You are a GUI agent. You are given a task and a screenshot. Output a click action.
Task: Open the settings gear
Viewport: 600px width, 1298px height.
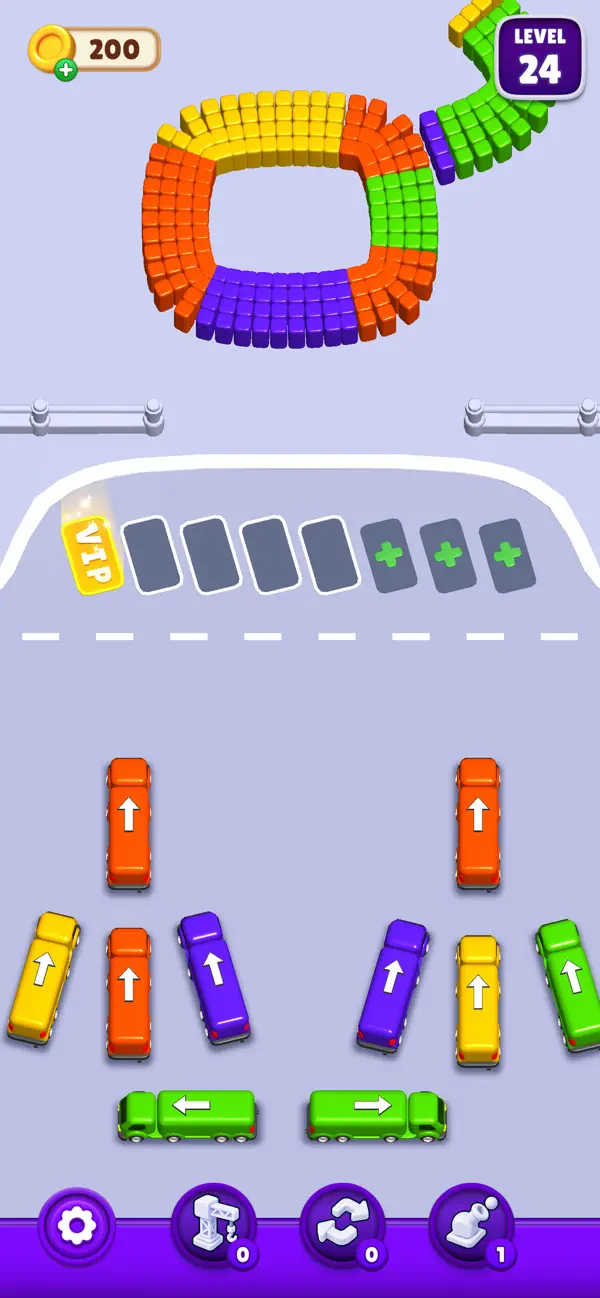click(x=77, y=1224)
